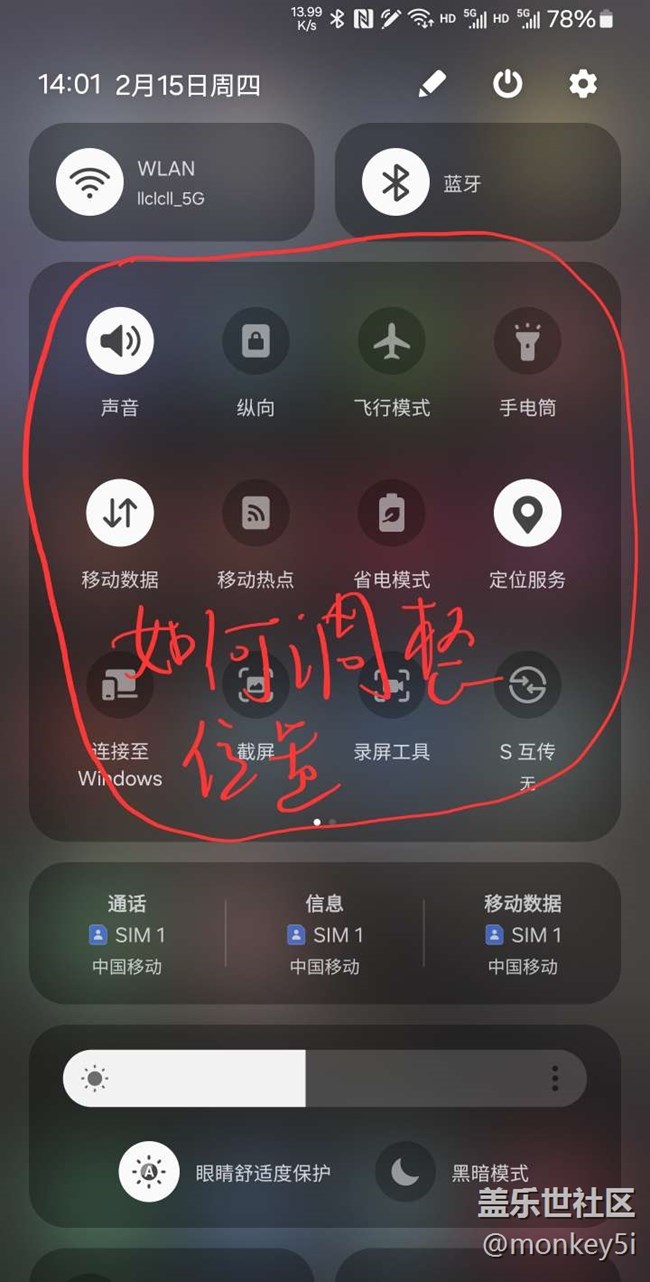The image size is (650, 1282).
Task: Disable 移动数据 in quick toggles
Action: point(120,513)
